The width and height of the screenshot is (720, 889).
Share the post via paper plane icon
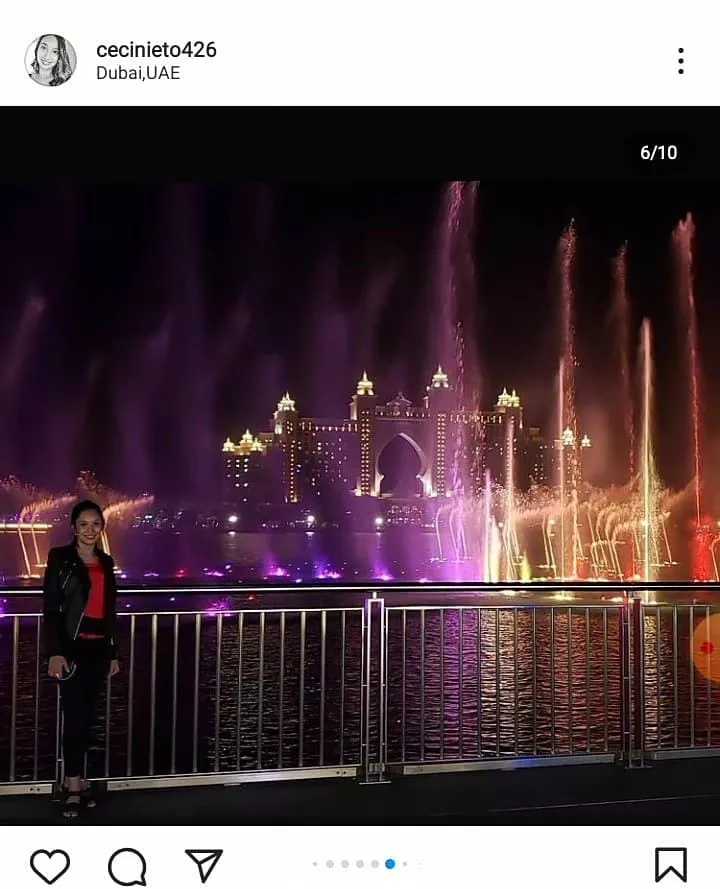point(204,864)
